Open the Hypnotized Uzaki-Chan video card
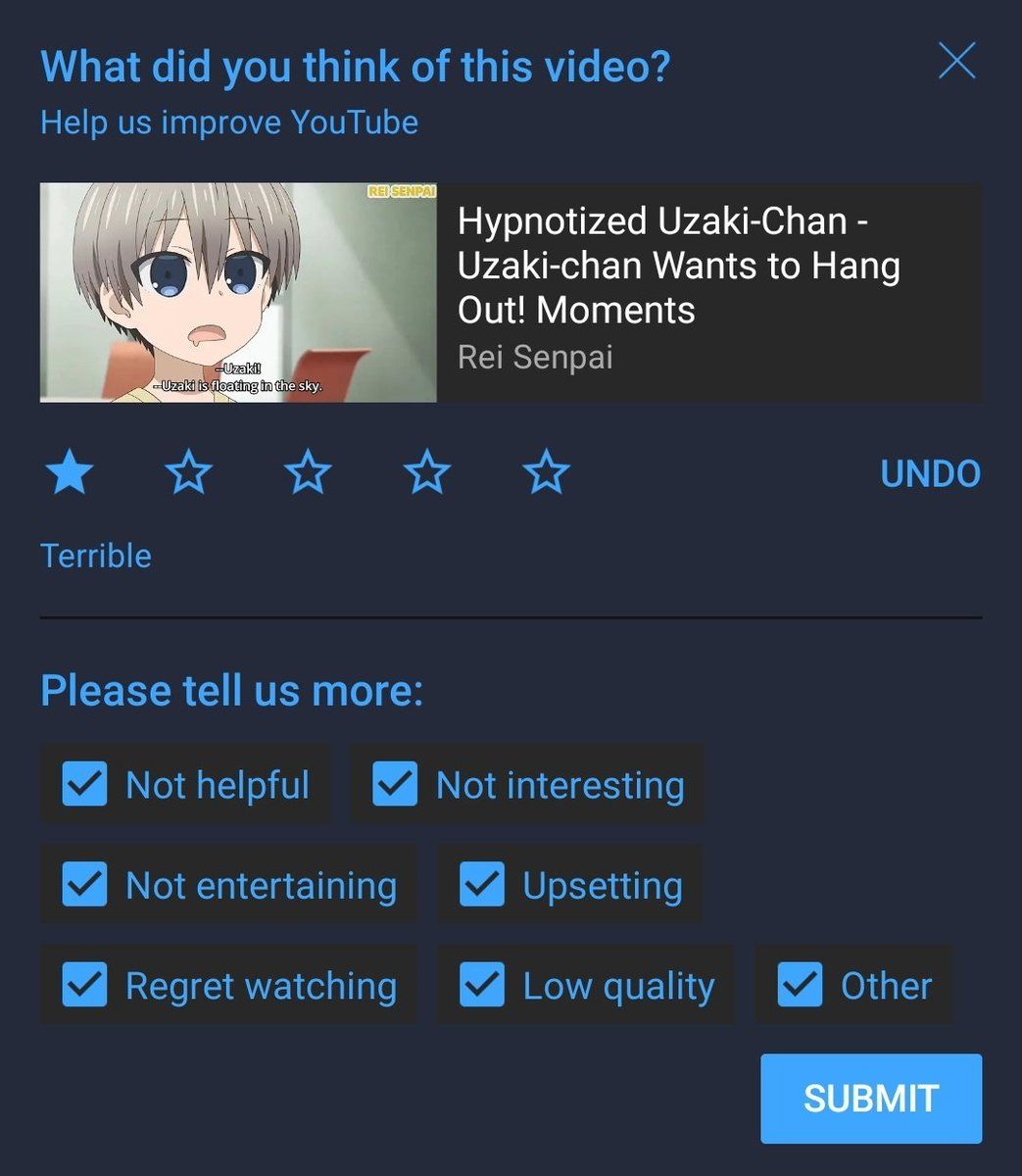This screenshot has width=1022, height=1176. pyautogui.click(x=510, y=292)
